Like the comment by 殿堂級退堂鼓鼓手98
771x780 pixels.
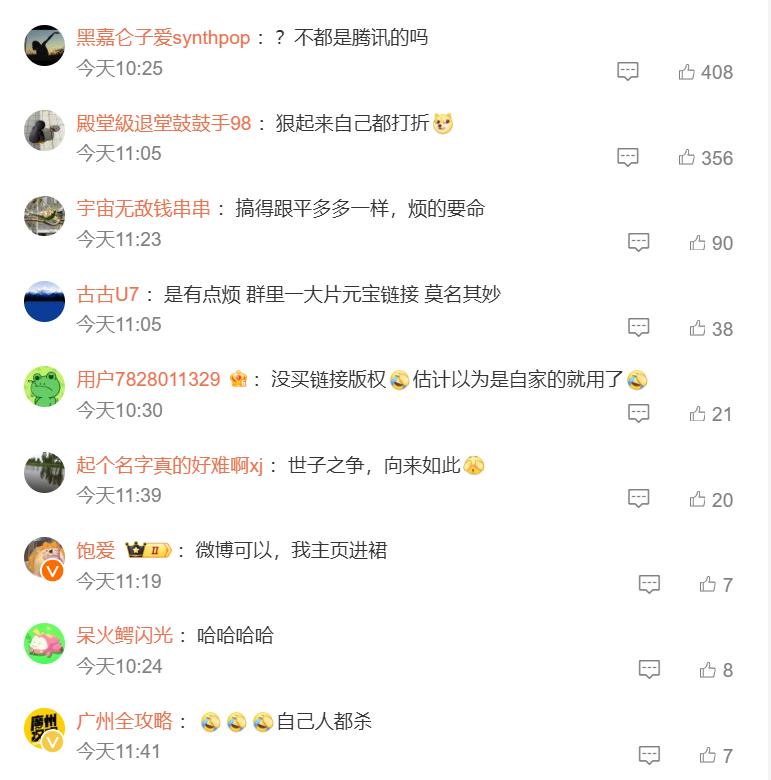(687, 158)
